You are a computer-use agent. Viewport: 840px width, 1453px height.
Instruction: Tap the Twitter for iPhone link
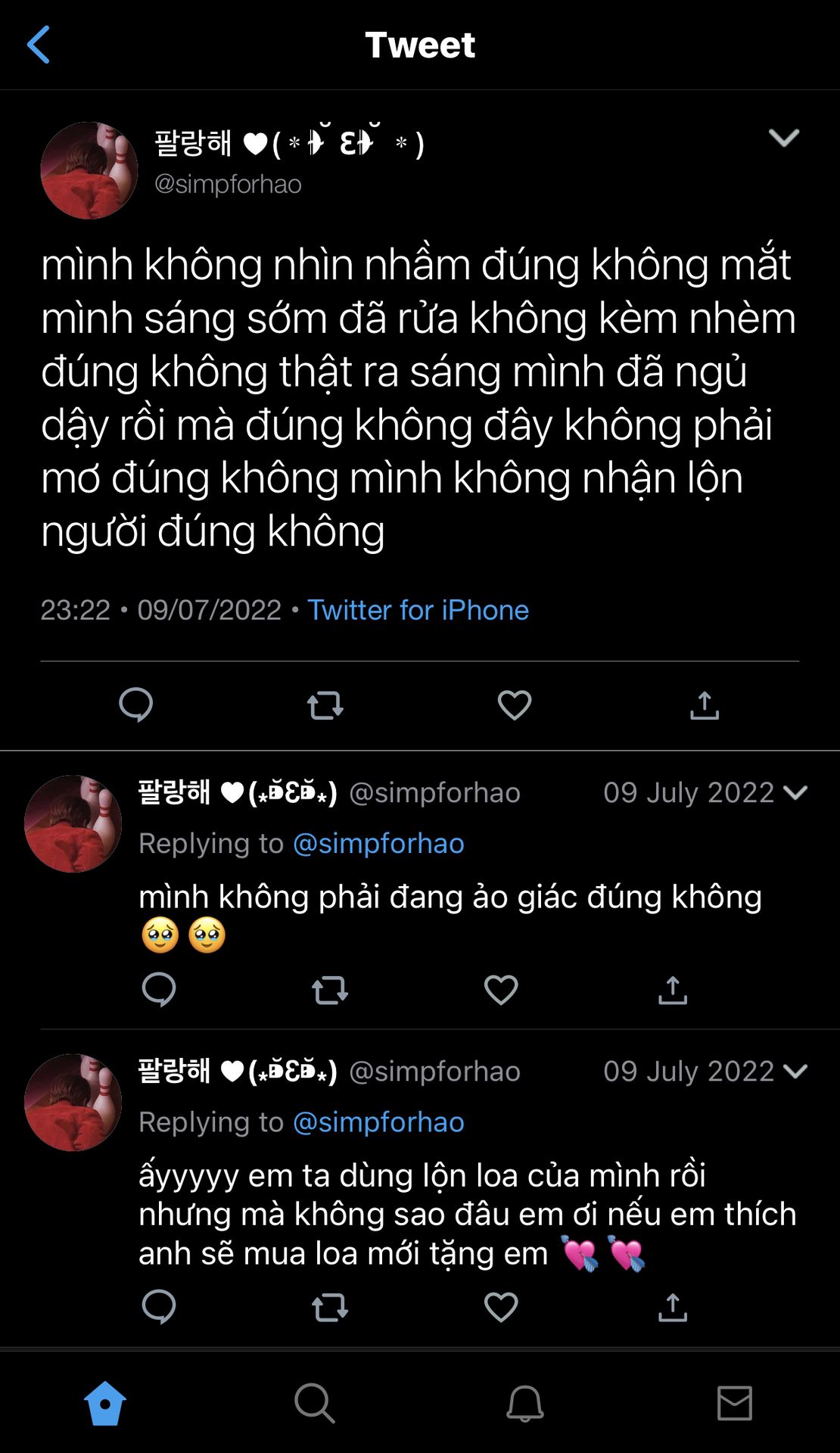point(418,610)
